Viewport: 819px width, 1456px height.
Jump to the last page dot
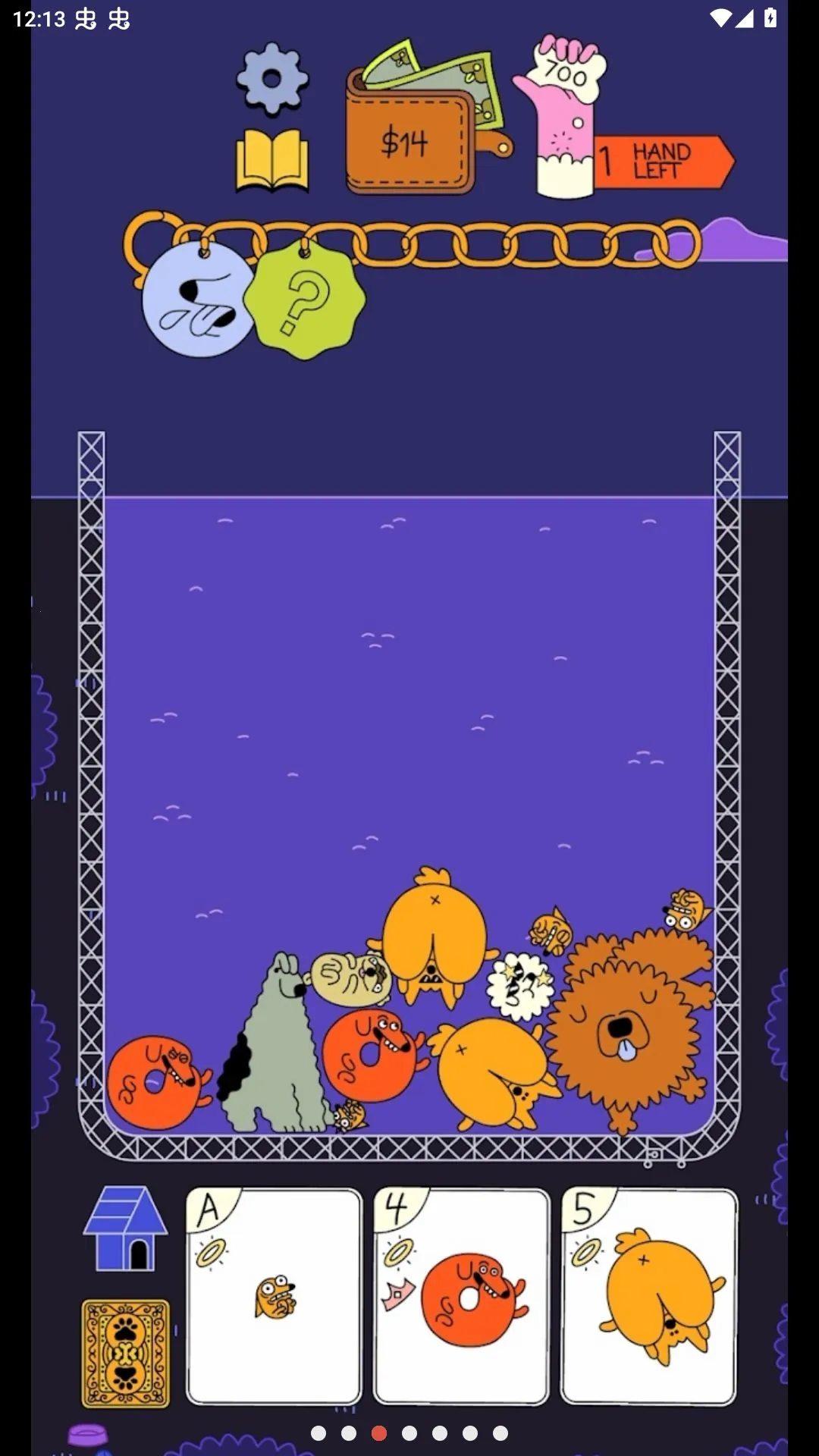(500, 1433)
